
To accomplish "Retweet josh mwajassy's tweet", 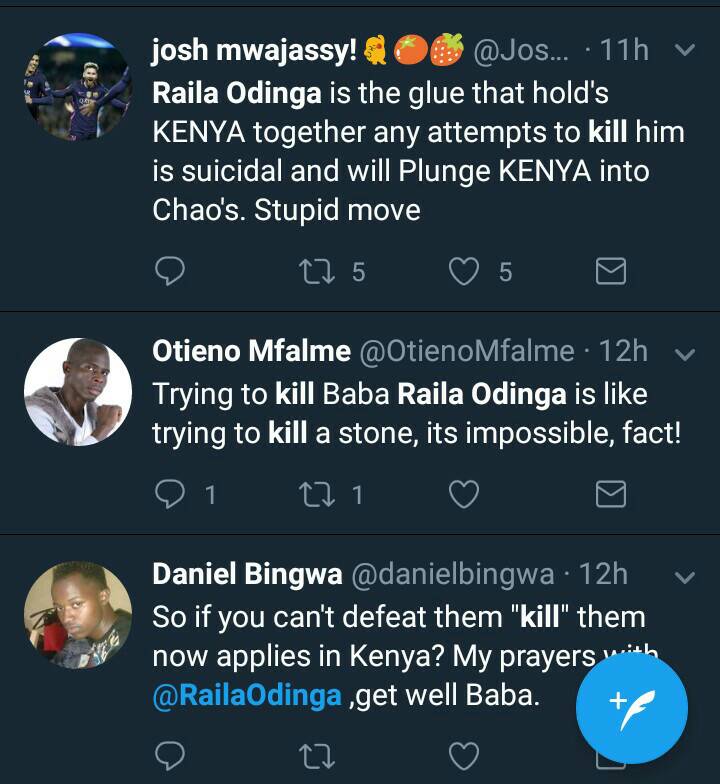I will pyautogui.click(x=317, y=271).
